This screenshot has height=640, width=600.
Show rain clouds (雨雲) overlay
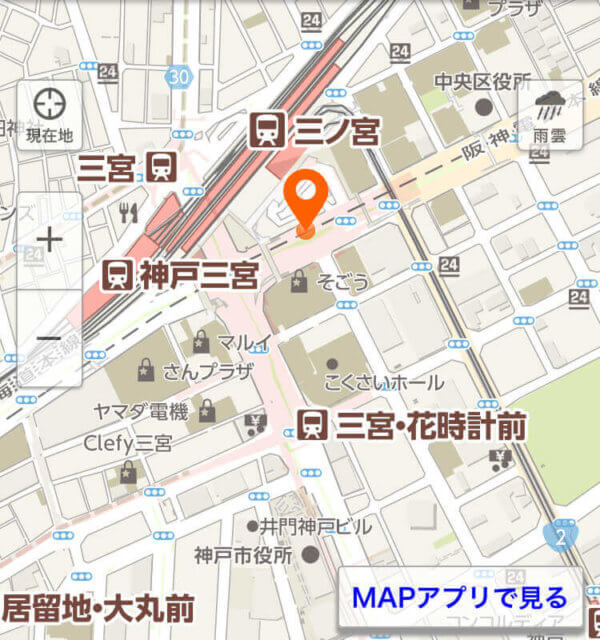(x=550, y=115)
